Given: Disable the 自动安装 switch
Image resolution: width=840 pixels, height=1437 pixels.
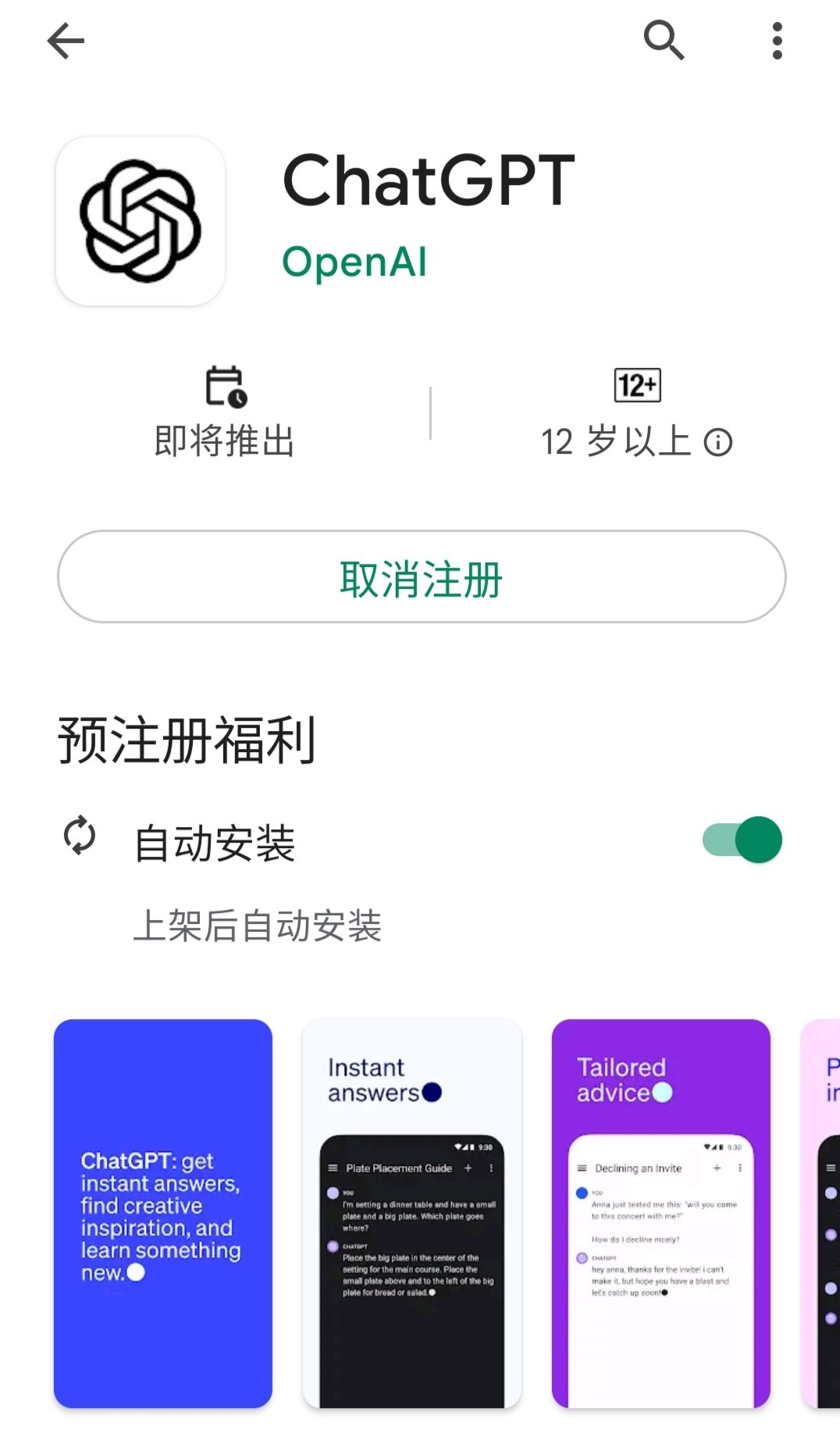Looking at the screenshot, I should tap(742, 840).
